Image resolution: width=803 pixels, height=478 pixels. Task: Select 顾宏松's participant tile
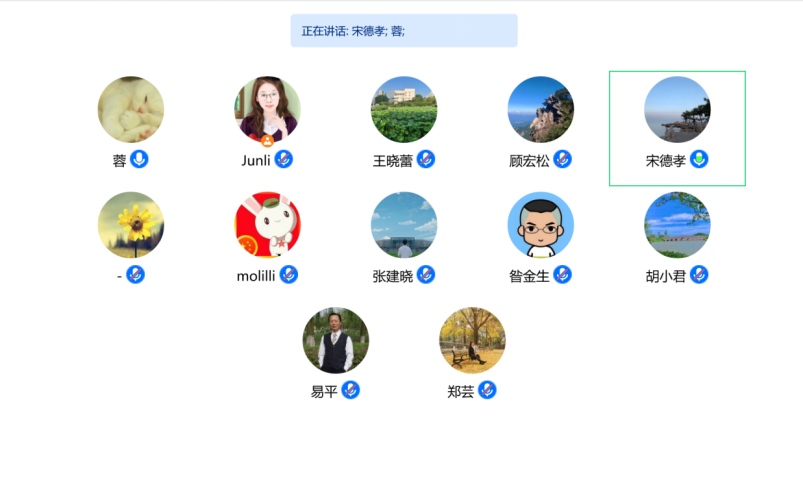(540, 110)
